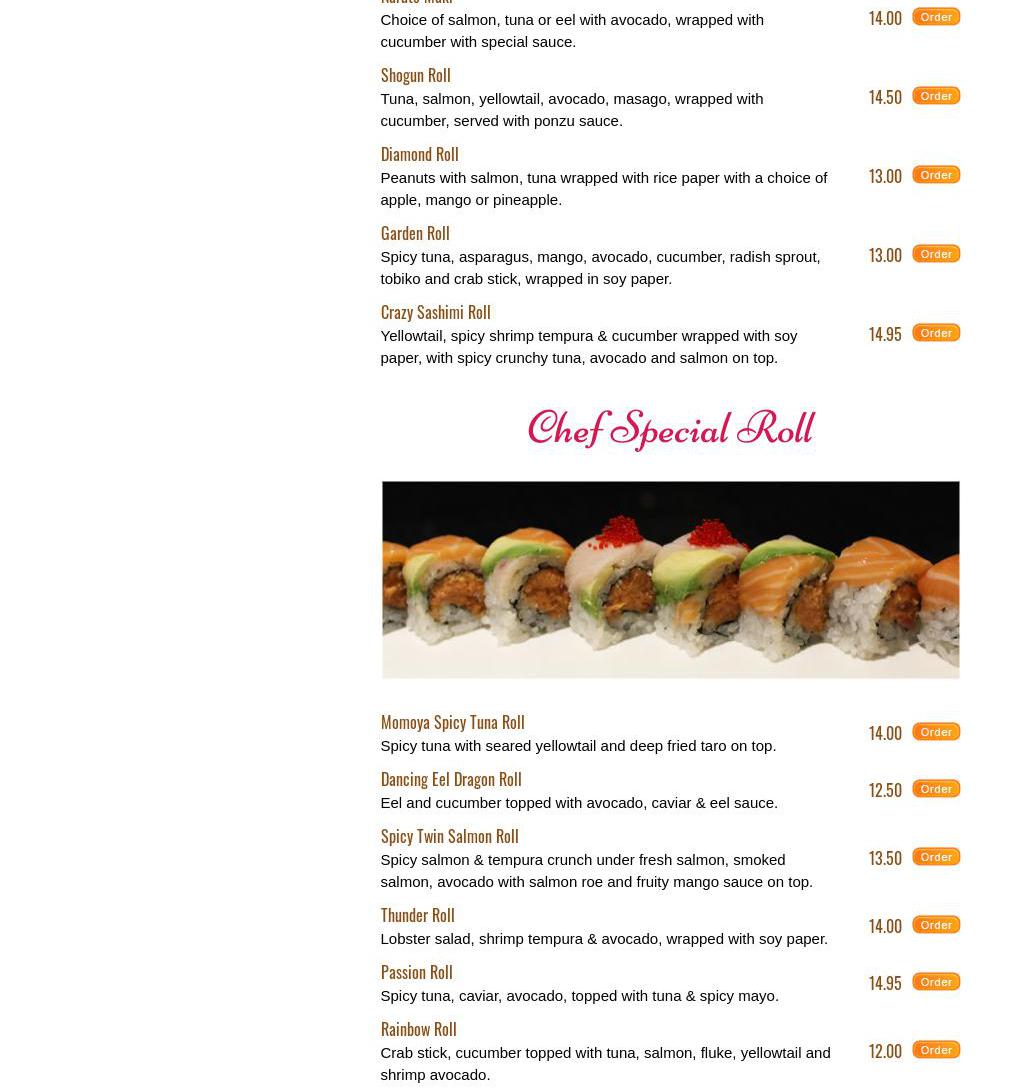Order the Garden Roll
The height and width of the screenshot is (1089, 1011).
tap(935, 254)
